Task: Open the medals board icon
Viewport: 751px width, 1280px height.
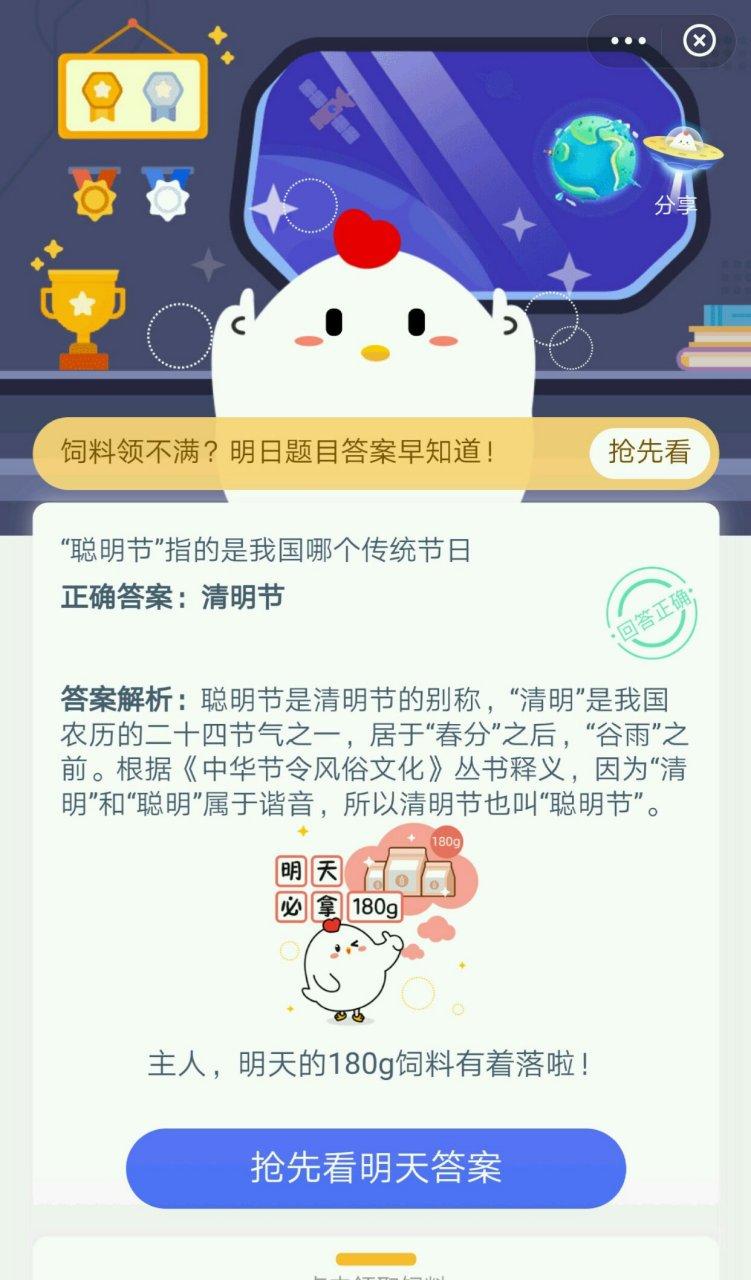Action: [132, 93]
